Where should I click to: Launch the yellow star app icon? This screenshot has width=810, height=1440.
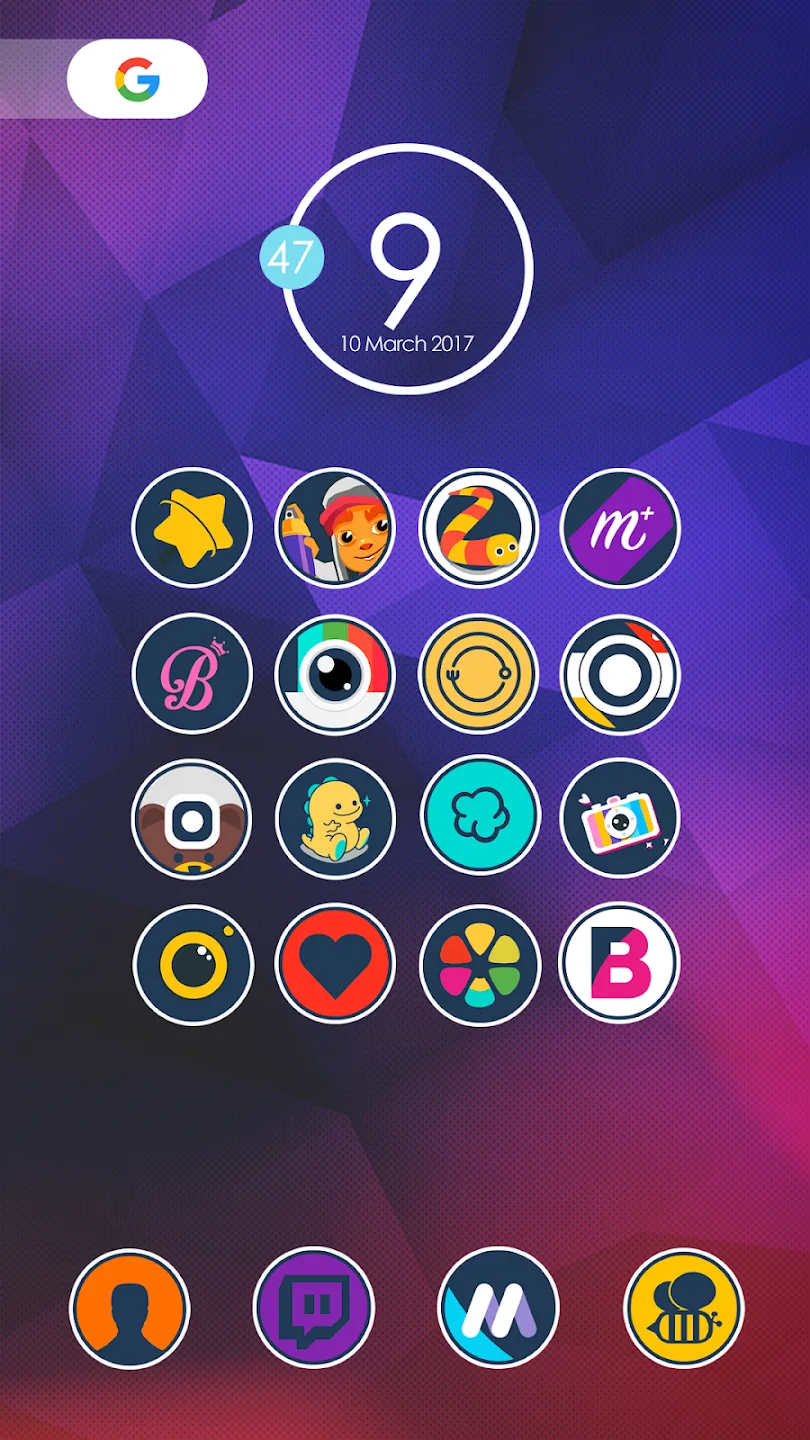pos(191,527)
